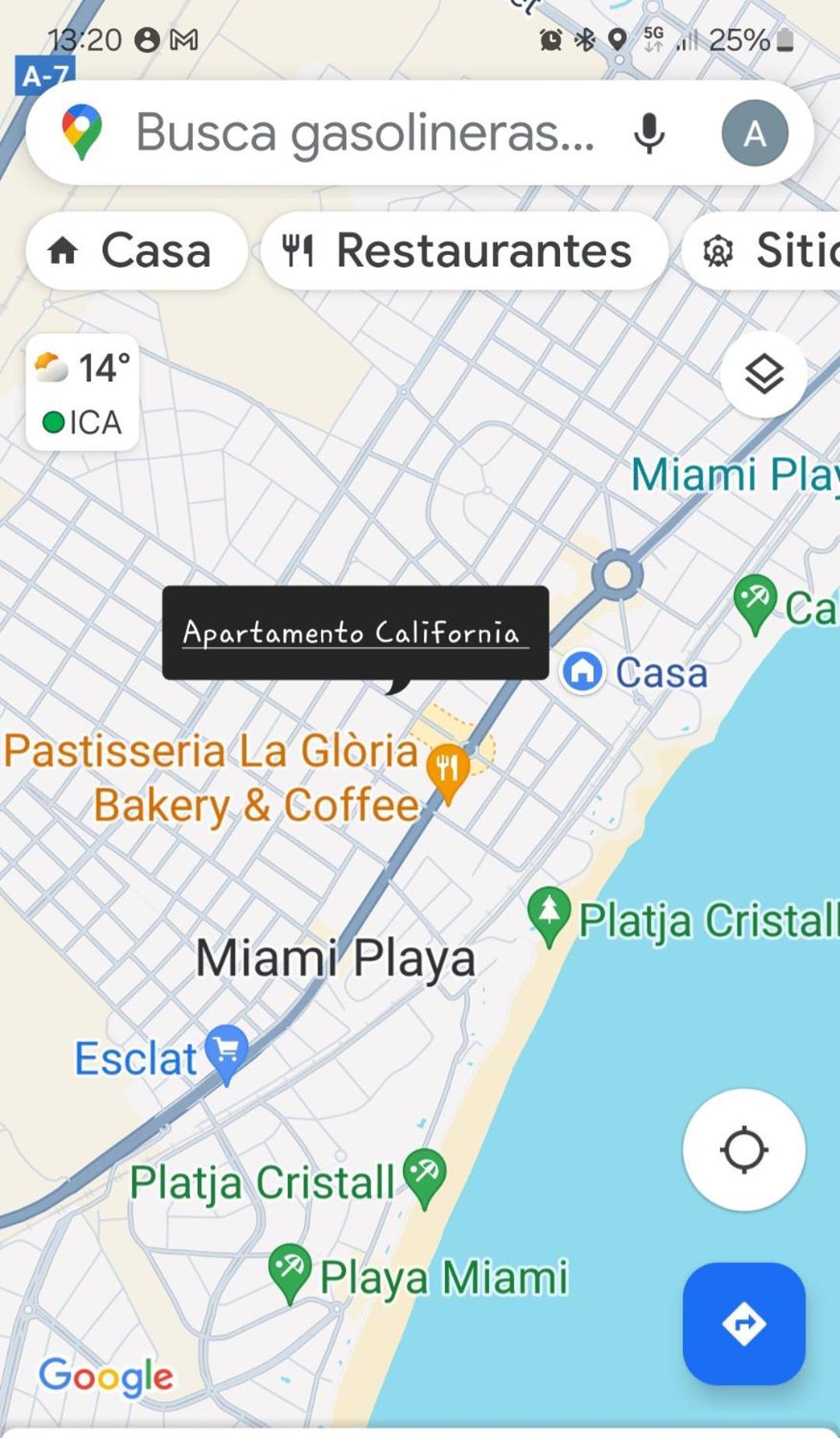Open the Playa Miami beach pin
Screen dimensions: 840x1438
pyautogui.click(x=290, y=1269)
